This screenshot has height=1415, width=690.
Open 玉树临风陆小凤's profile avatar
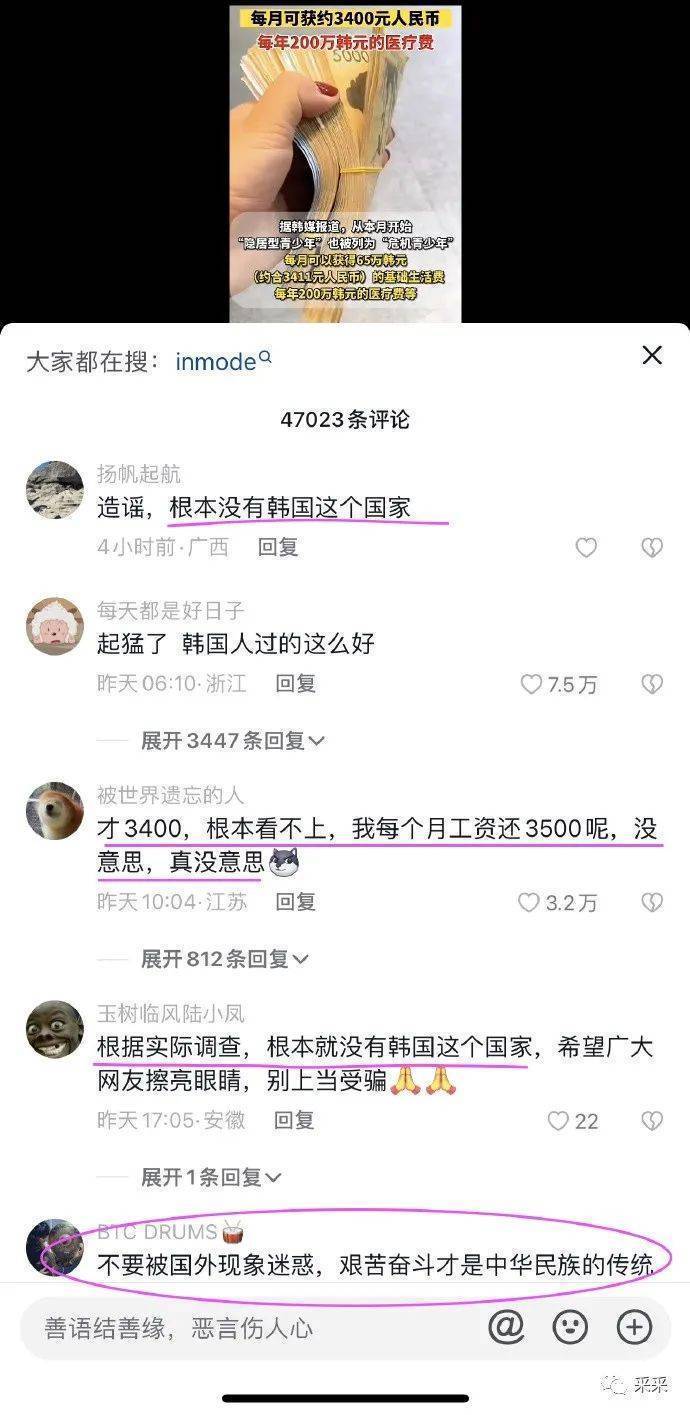pos(55,1029)
